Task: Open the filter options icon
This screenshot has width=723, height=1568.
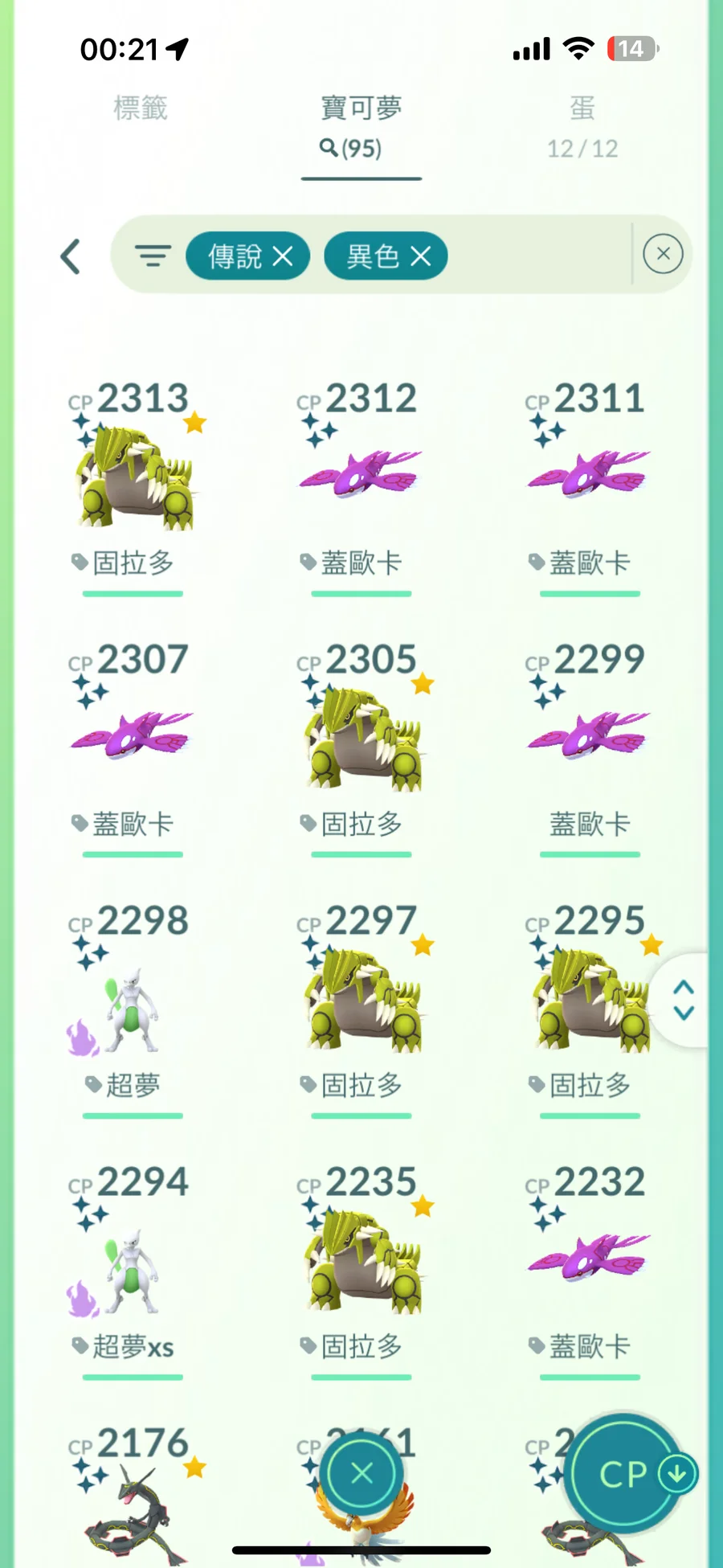Action: (x=153, y=256)
